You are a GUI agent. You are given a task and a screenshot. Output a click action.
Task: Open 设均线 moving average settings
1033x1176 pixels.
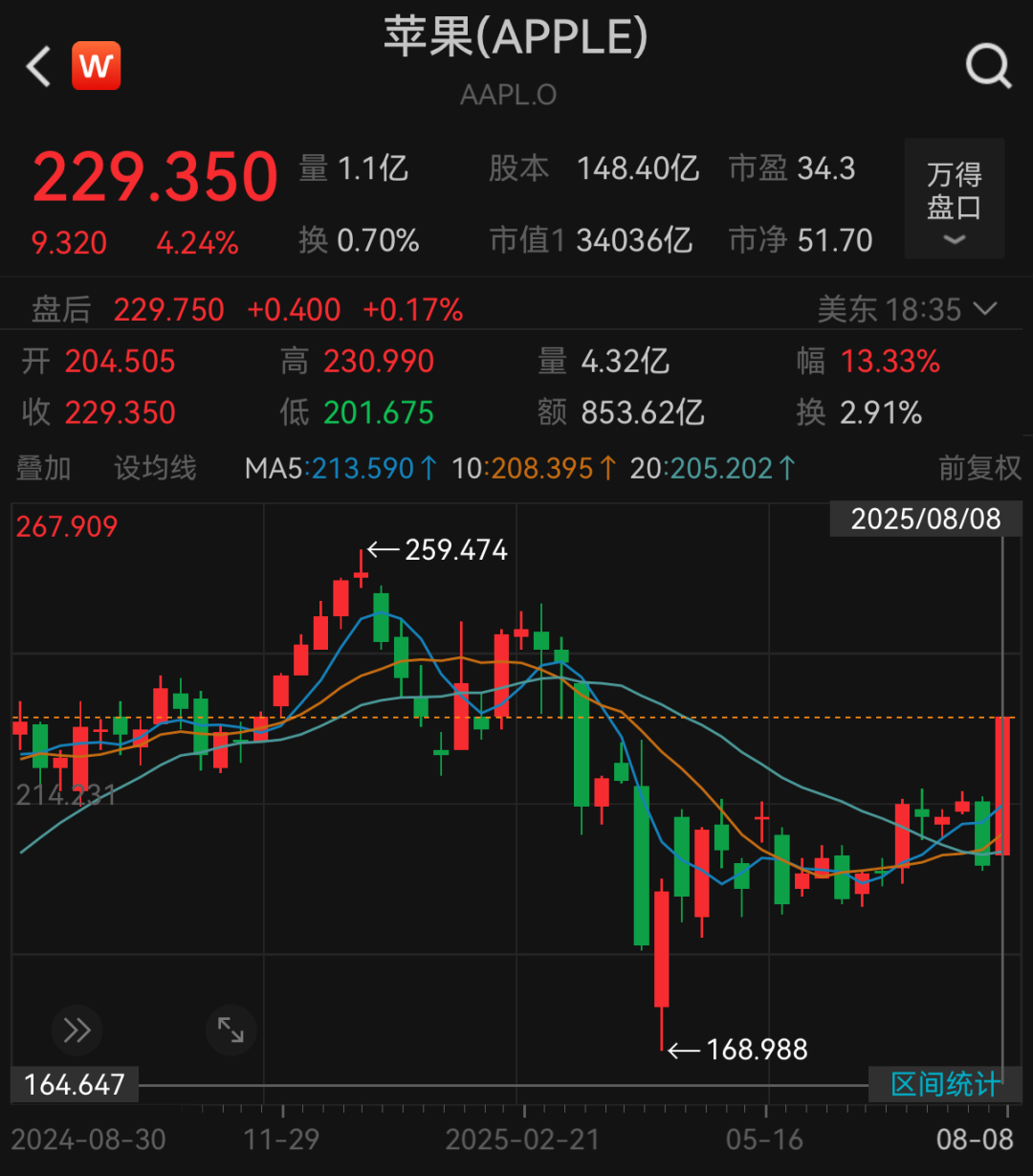(x=155, y=468)
